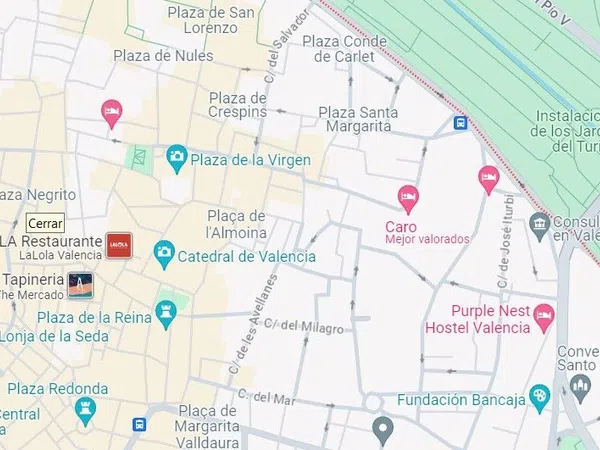Open Plaza de la Virgen marker
Screen dimensions: 600x450
177,158
